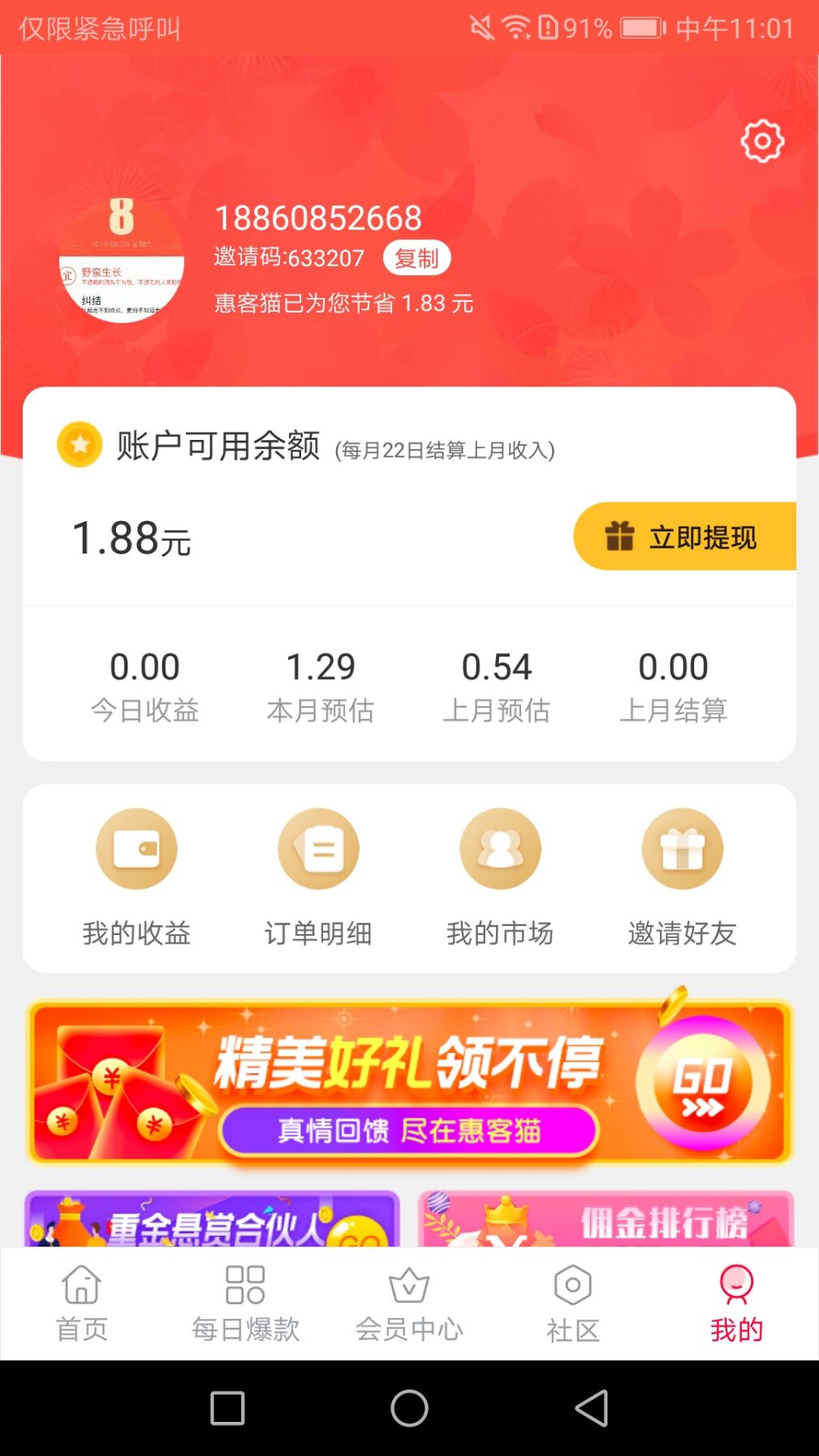Open the 精美好礼领不停 gift banner
This screenshot has width=819, height=1456.
click(409, 1082)
